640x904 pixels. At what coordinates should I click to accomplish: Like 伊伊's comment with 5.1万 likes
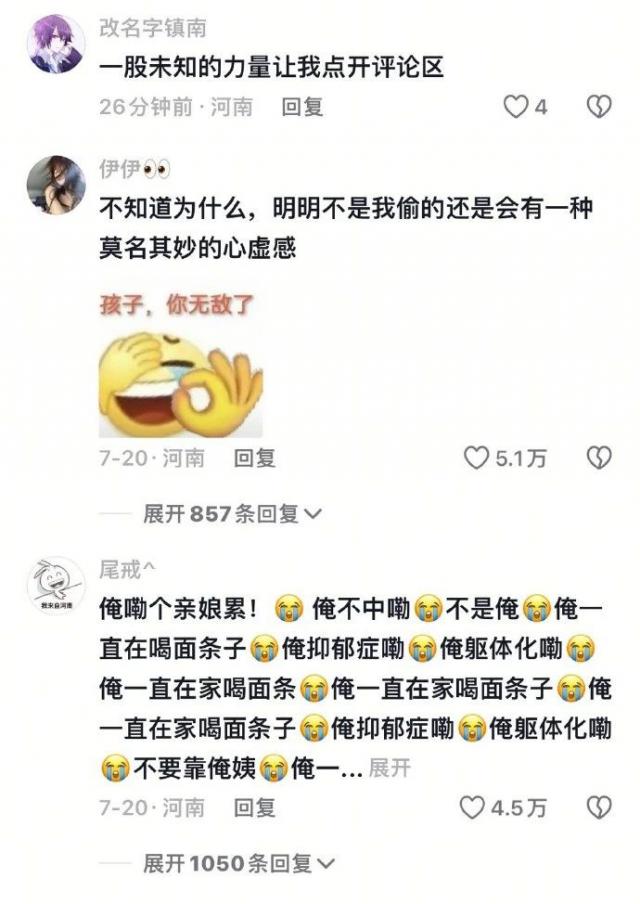(x=474, y=459)
